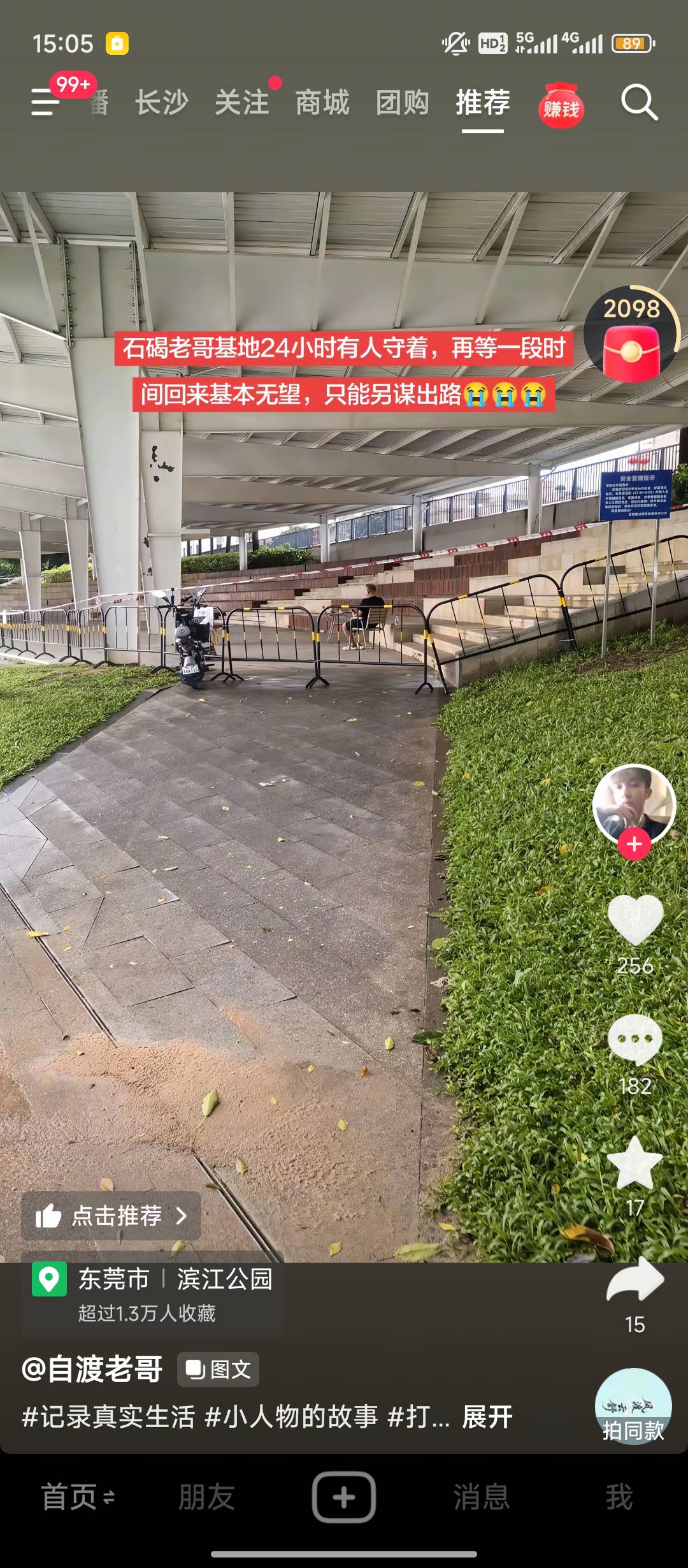Screen dimensions: 688x1568
Task: Open @自渡老哥 profile from username
Action: pyautogui.click(x=92, y=1369)
